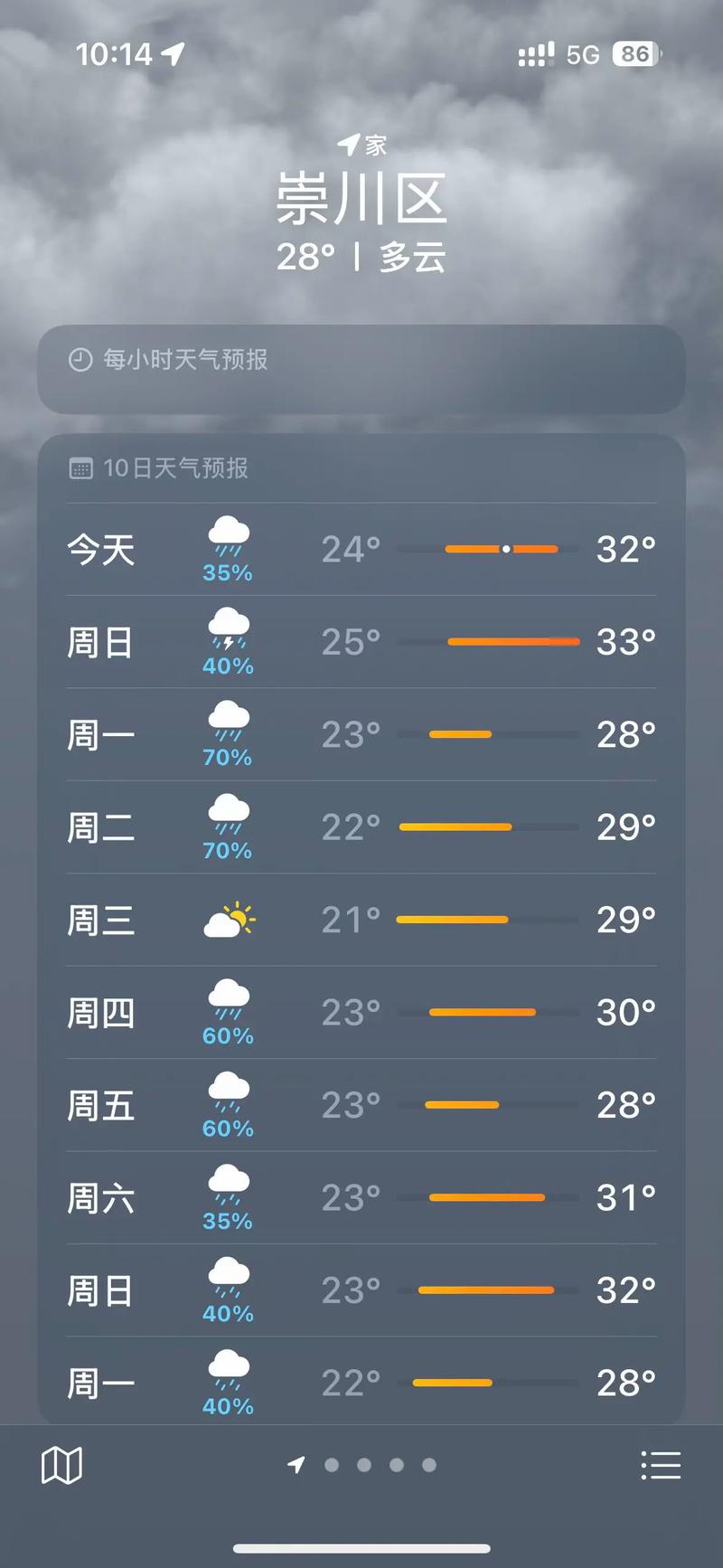Open the 周四 daily forecast
Screen dimensions: 723x1568
click(360, 1012)
